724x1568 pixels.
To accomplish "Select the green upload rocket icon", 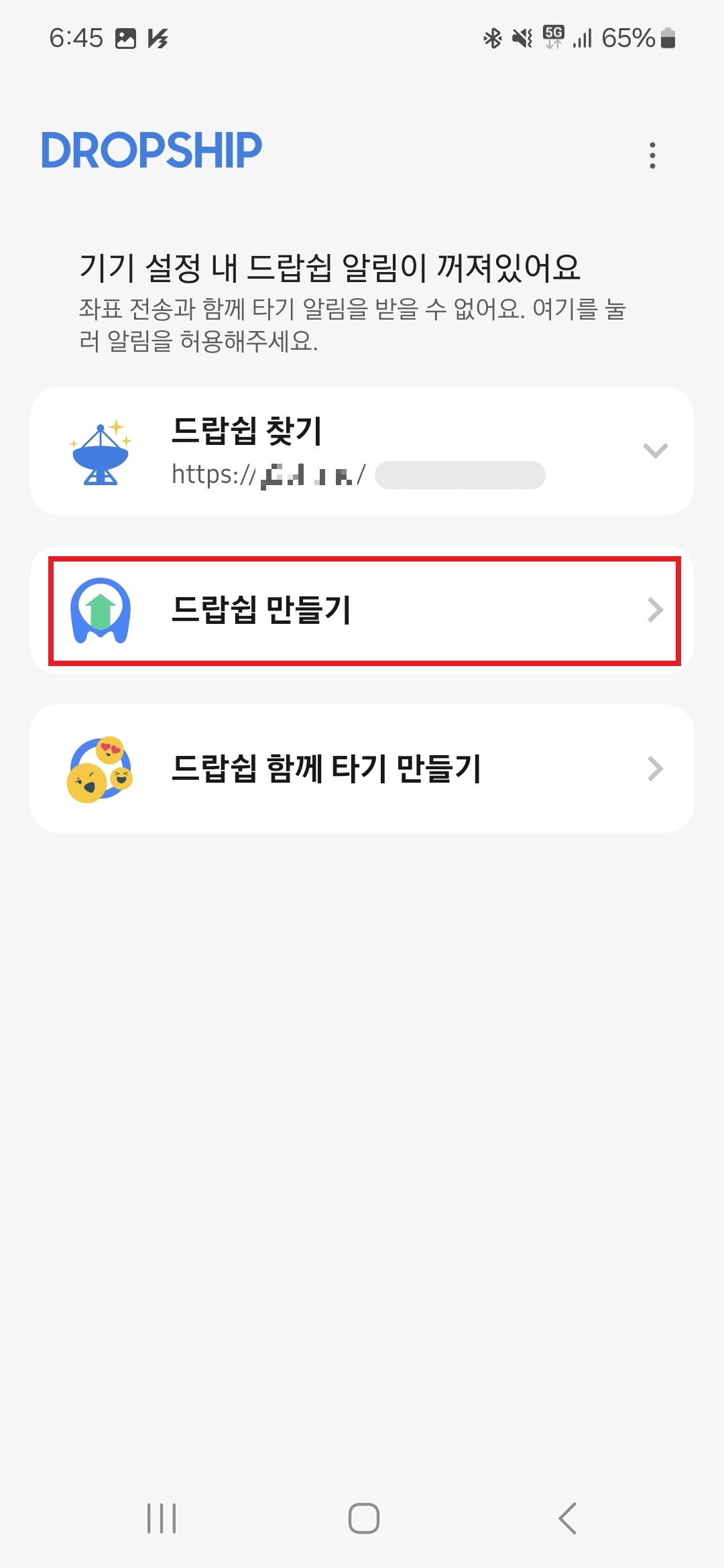I will (x=101, y=611).
